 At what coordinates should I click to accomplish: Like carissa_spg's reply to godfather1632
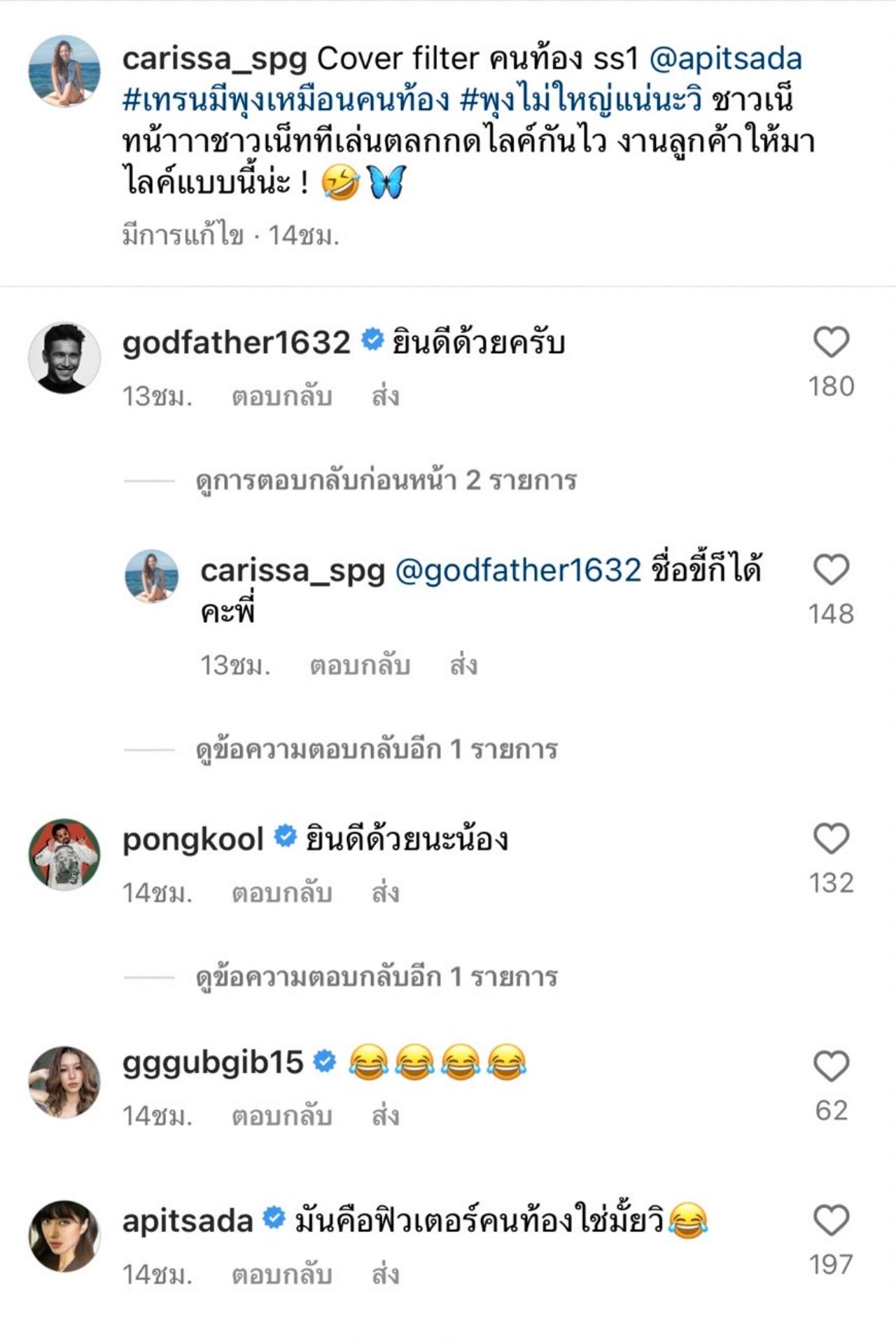(x=831, y=570)
